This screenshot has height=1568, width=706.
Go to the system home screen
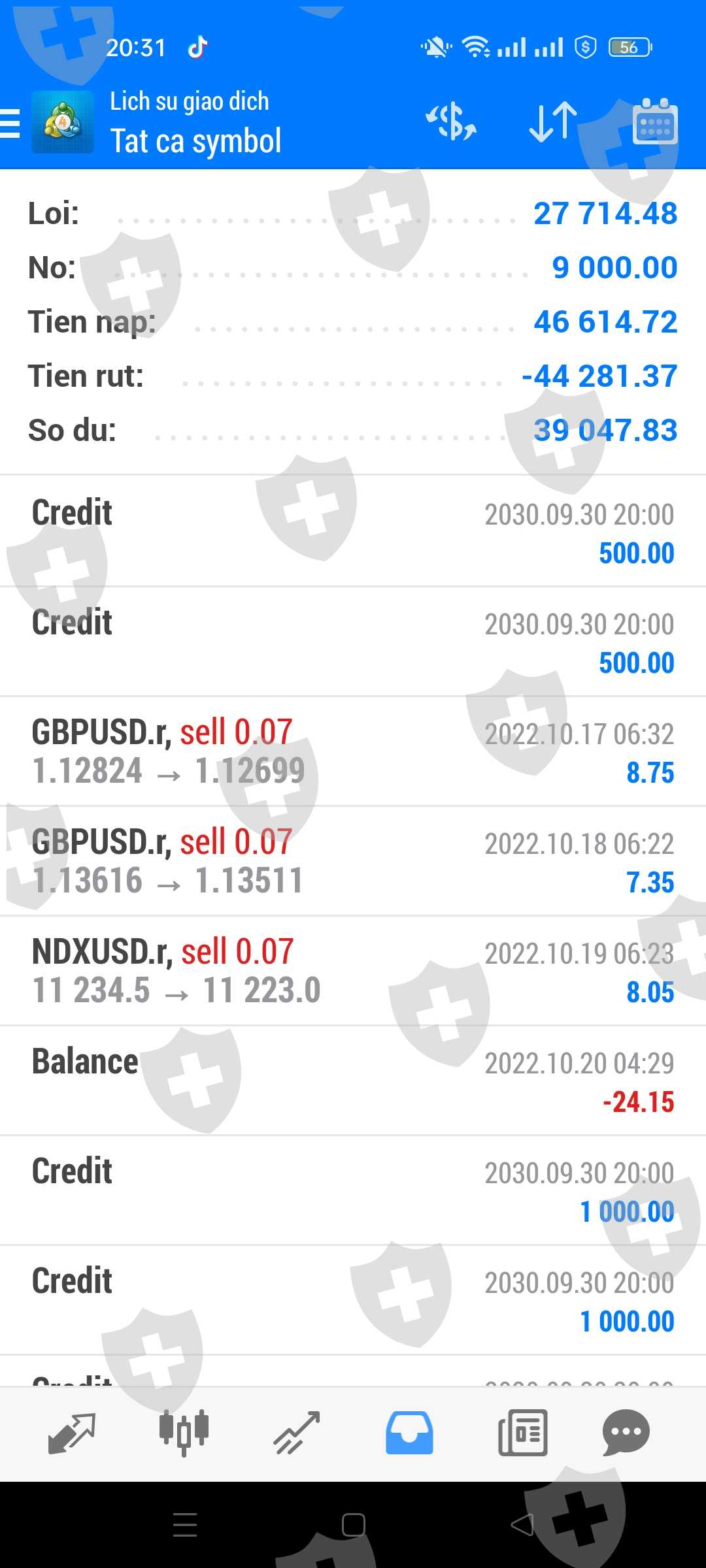pyautogui.click(x=353, y=1525)
